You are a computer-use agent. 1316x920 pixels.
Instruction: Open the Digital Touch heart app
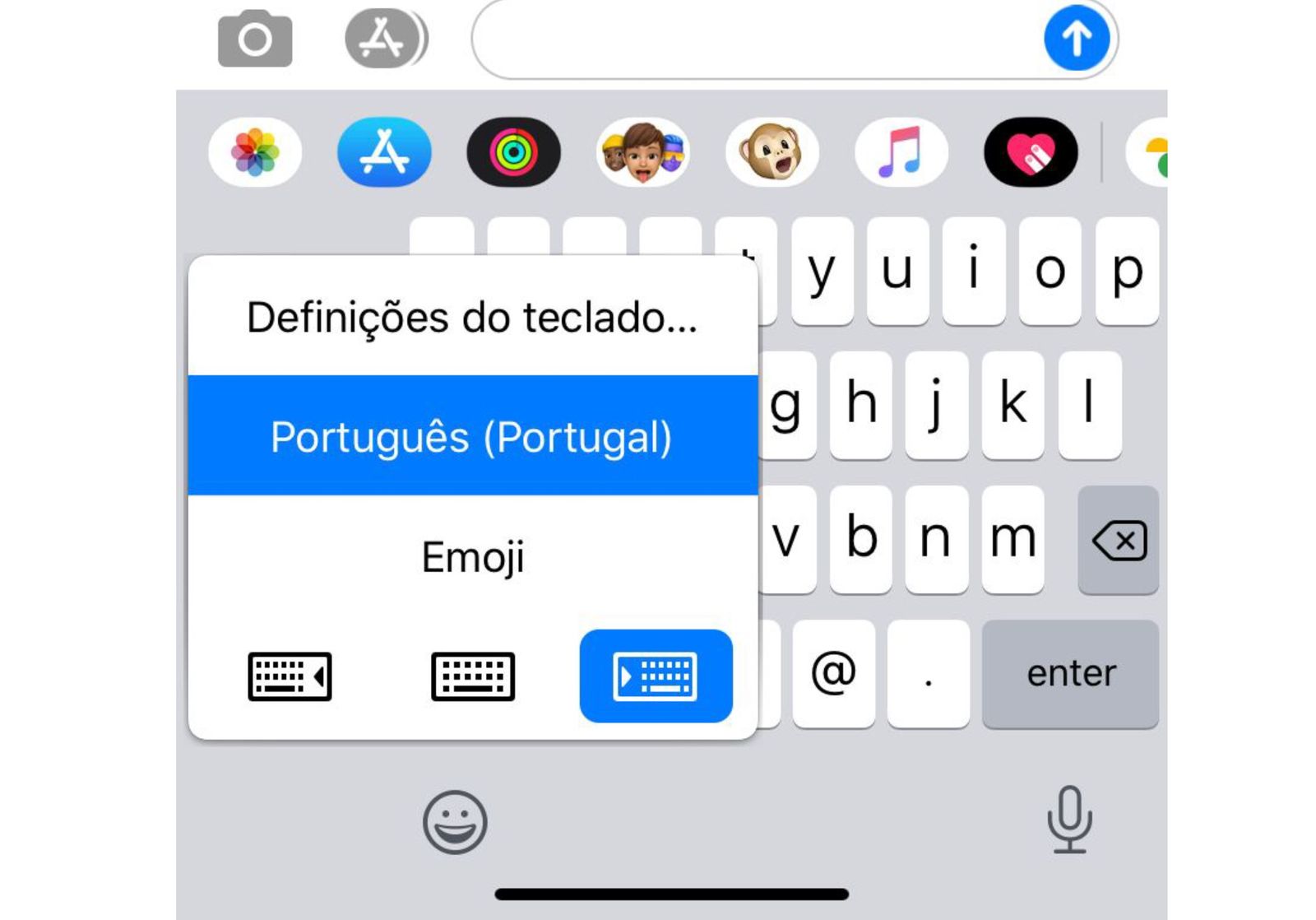pyautogui.click(x=1030, y=152)
